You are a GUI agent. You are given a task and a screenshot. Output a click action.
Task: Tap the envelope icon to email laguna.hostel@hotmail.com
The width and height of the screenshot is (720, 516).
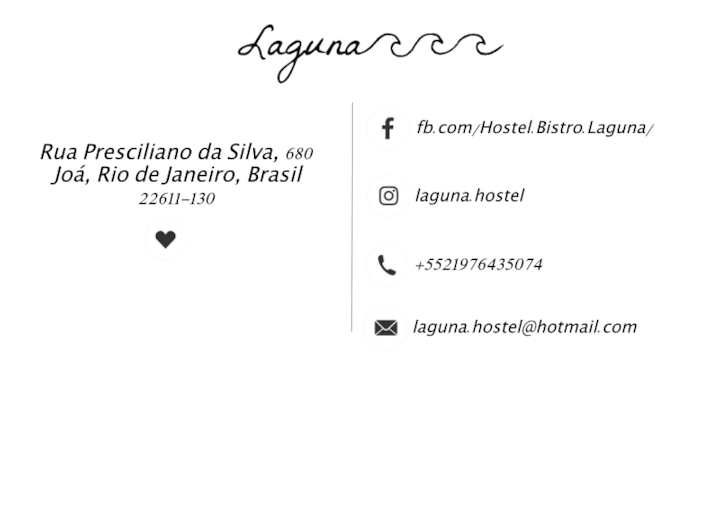click(386, 328)
